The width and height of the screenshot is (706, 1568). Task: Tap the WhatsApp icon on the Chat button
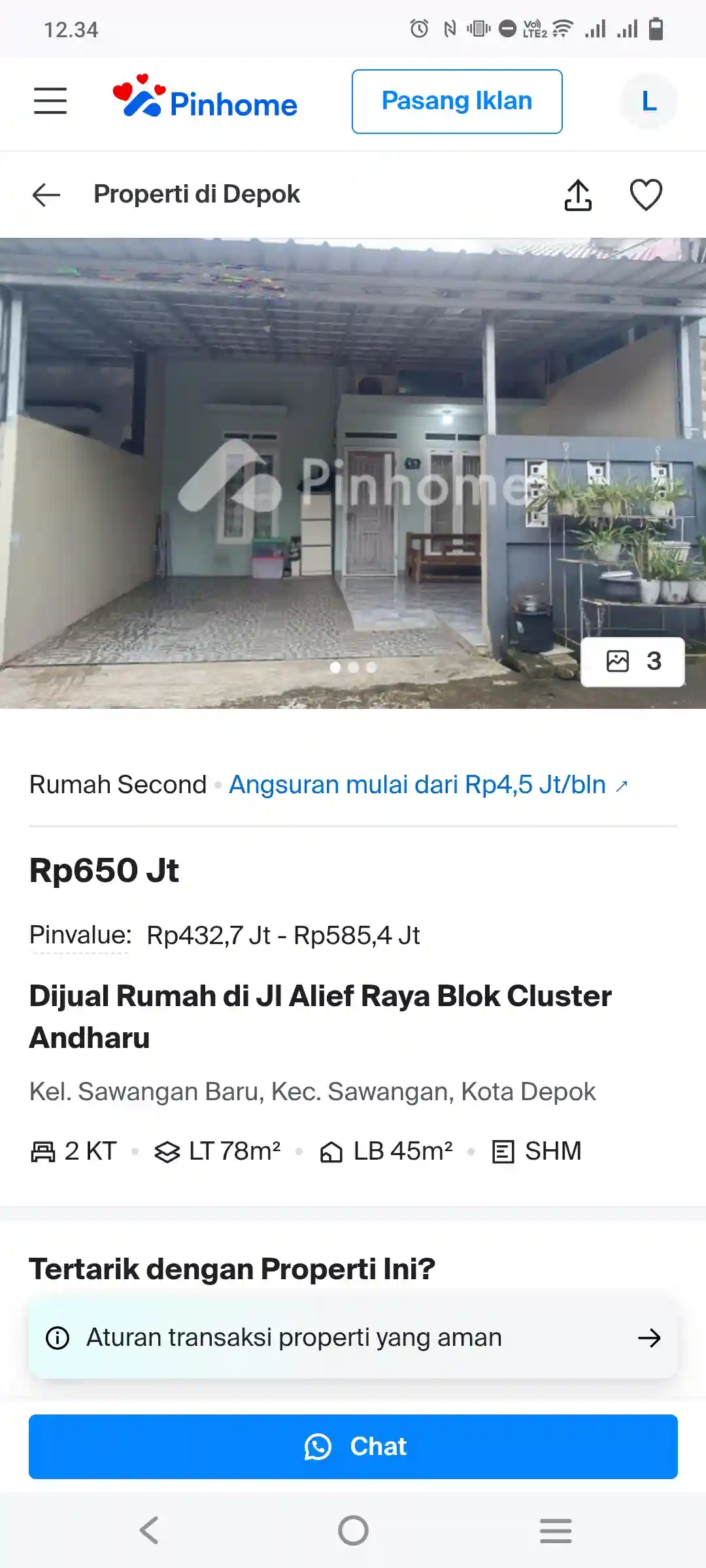tap(318, 1447)
